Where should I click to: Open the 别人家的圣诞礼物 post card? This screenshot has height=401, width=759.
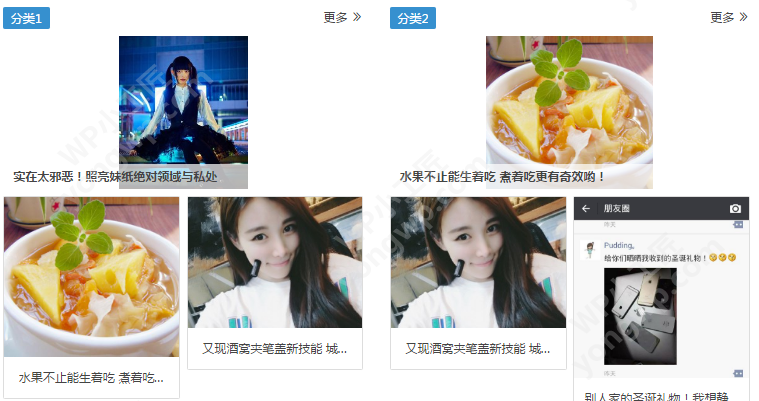click(x=661, y=300)
